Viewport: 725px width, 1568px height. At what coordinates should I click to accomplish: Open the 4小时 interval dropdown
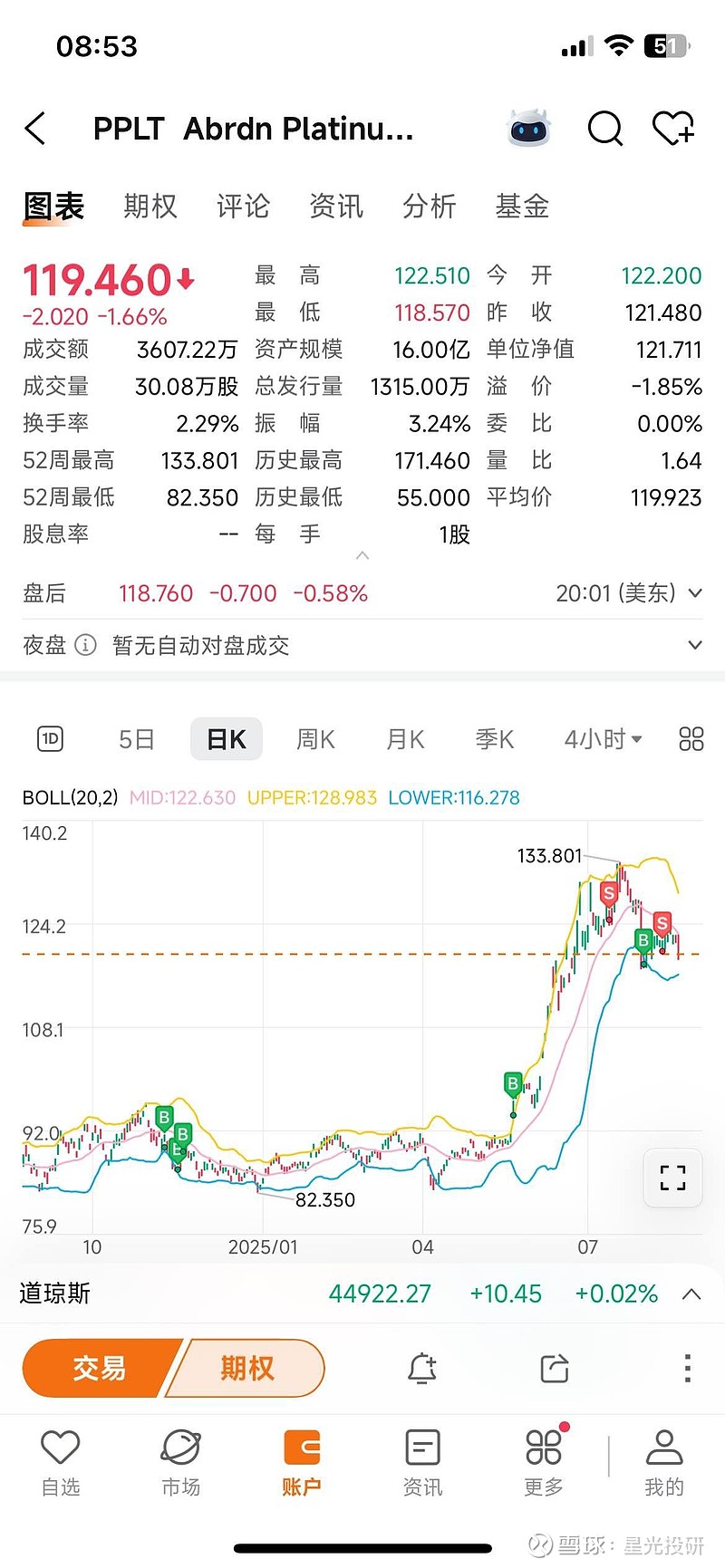click(x=603, y=739)
